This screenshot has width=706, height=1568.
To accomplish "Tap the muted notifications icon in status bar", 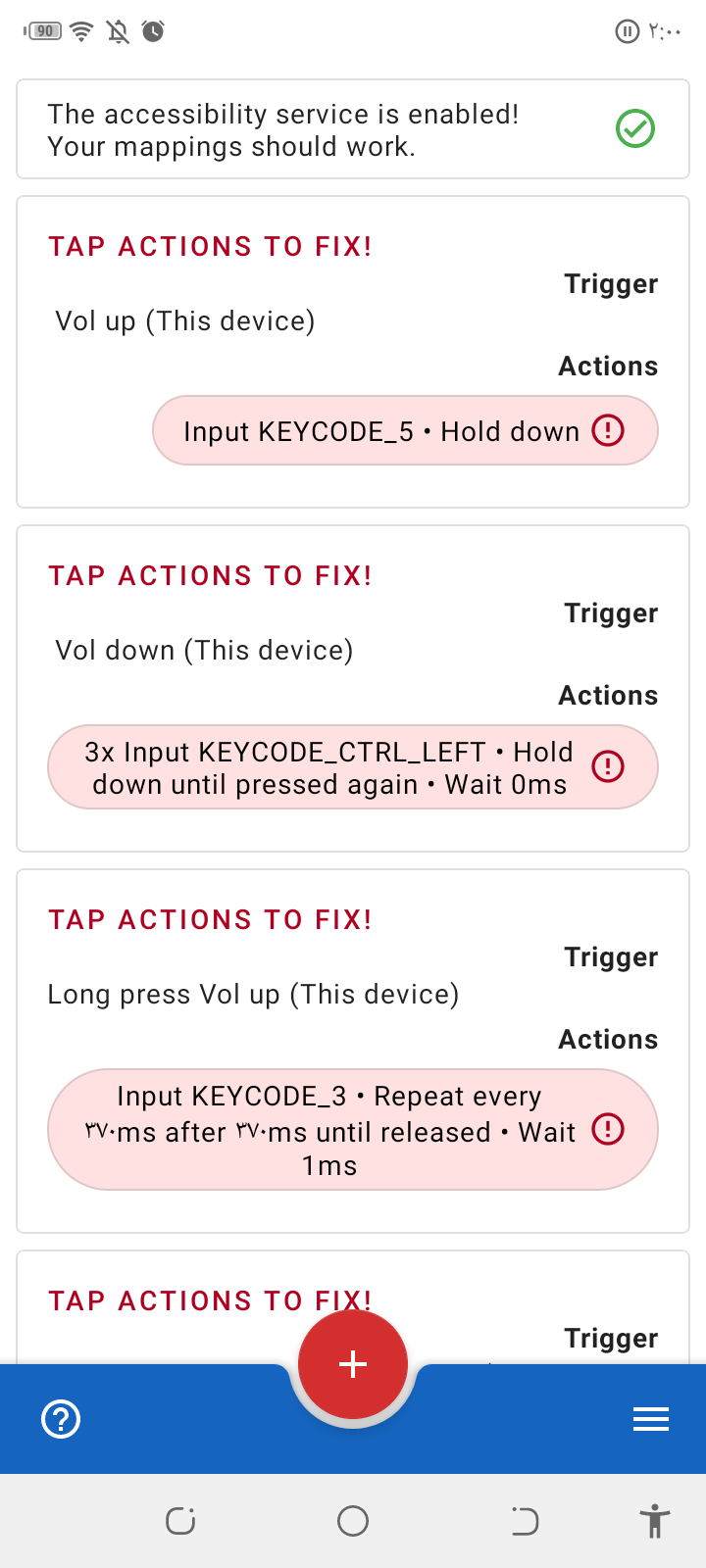I will pyautogui.click(x=116, y=30).
